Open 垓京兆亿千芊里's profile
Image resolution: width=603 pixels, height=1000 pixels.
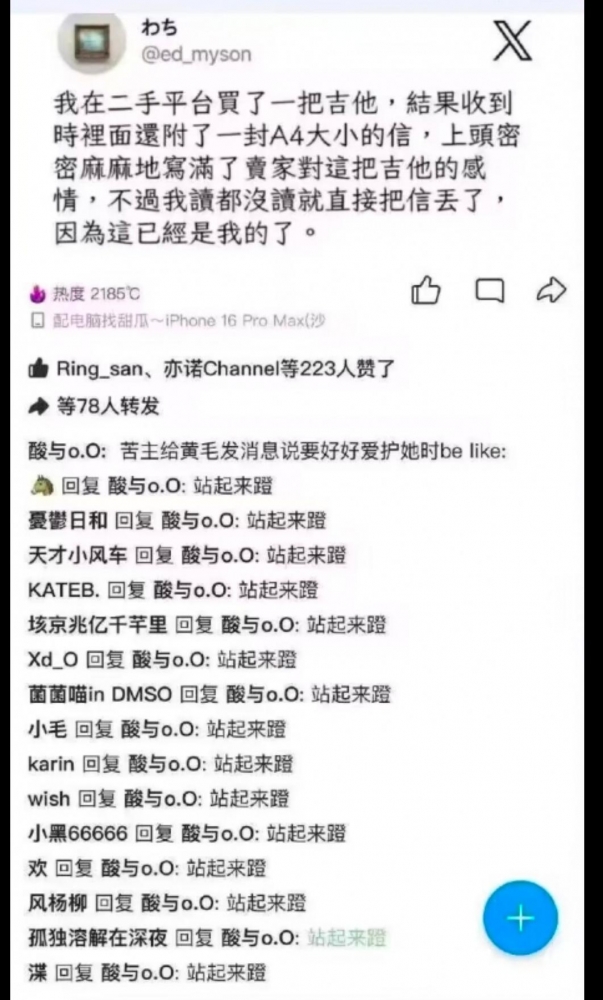point(98,624)
